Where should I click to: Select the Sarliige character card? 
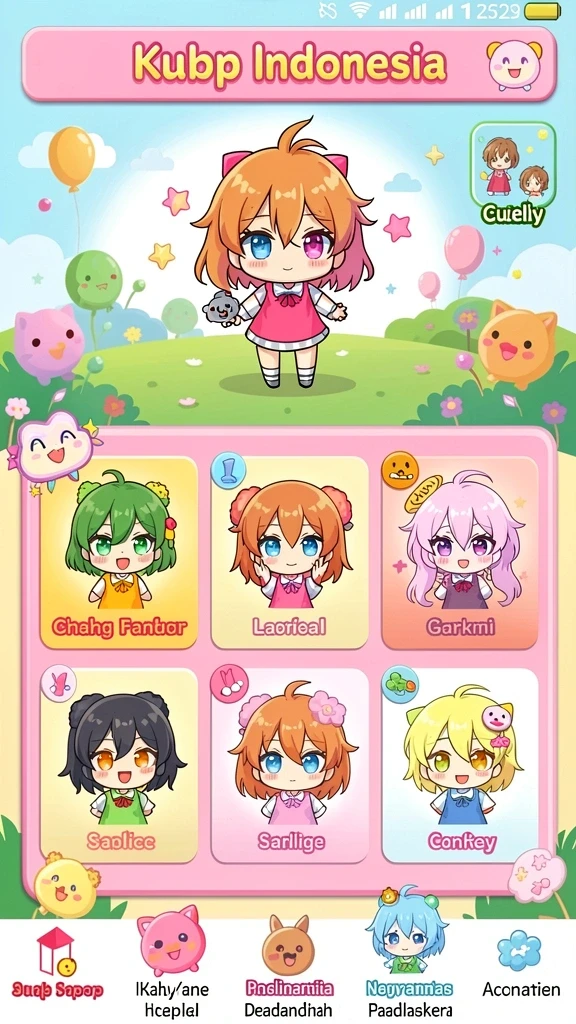[x=289, y=765]
